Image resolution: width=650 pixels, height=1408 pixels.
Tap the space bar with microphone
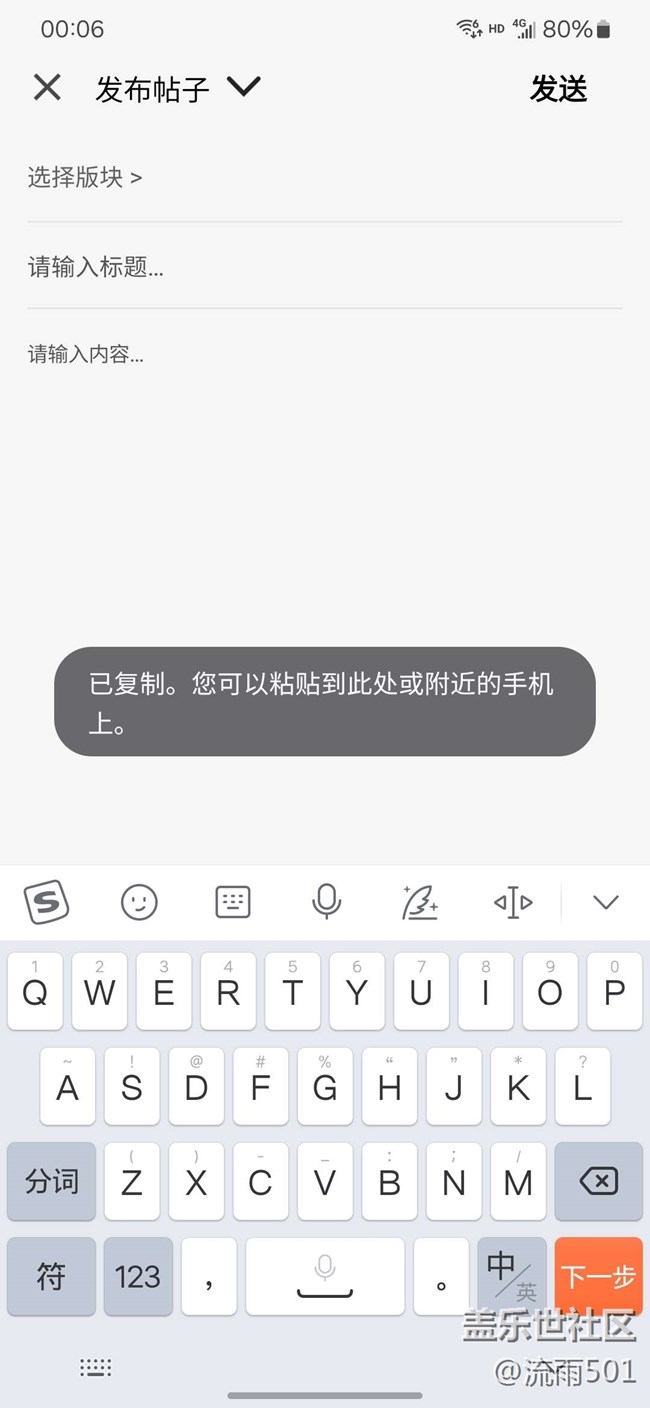325,1276
